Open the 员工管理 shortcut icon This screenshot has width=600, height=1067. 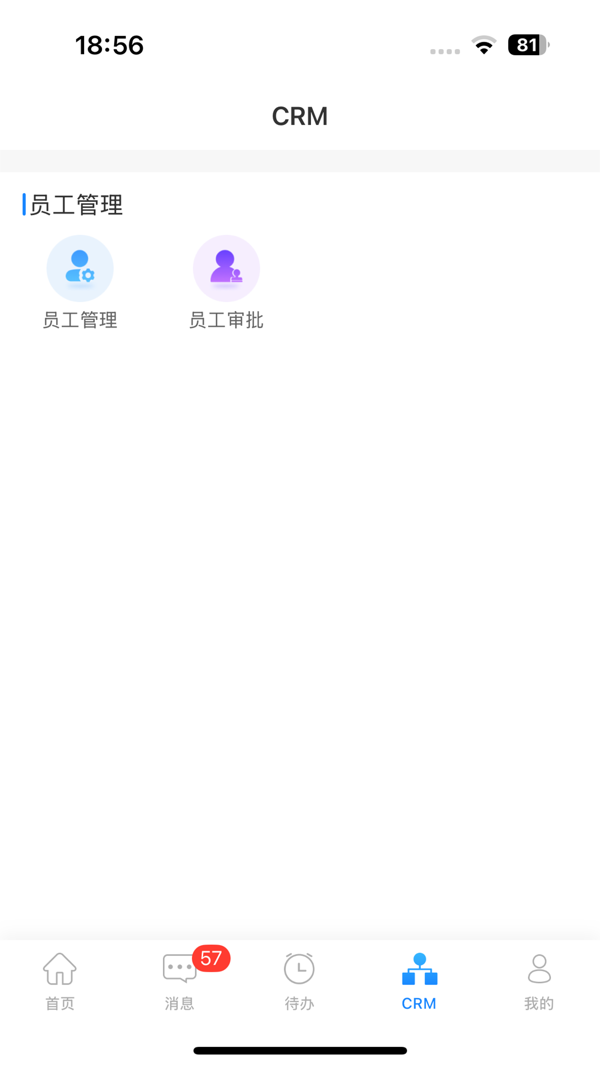[80, 269]
